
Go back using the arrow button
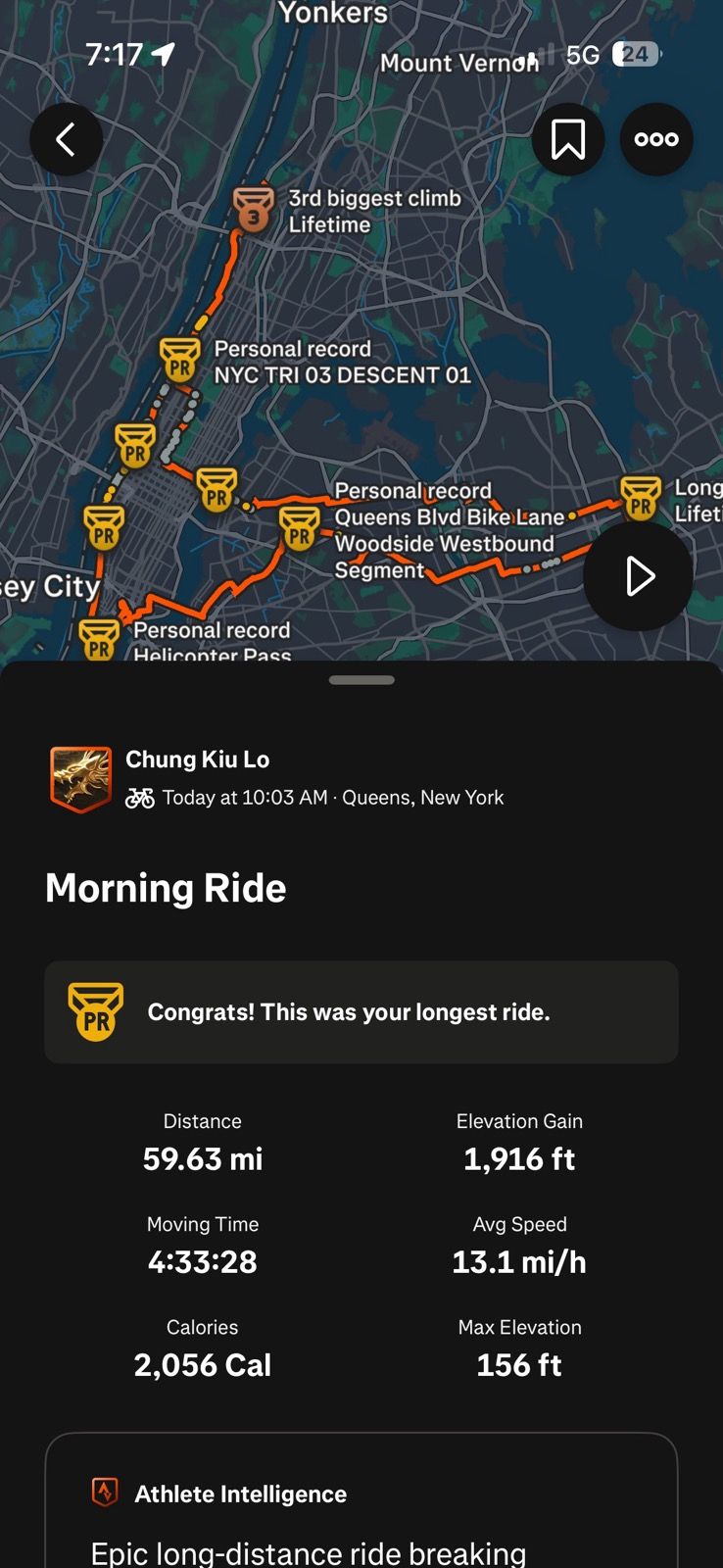point(66,140)
